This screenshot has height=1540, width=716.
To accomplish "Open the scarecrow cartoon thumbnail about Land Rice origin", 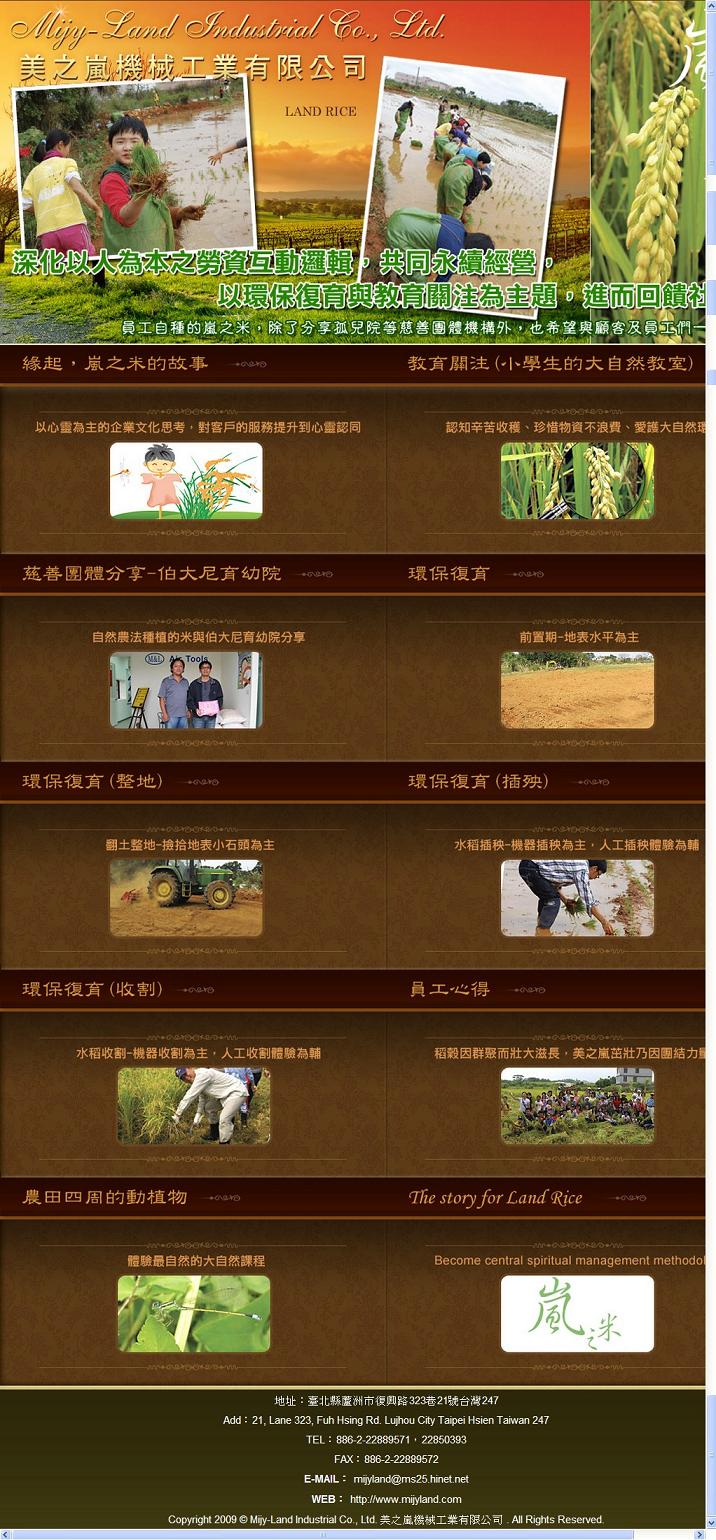I will [186, 481].
